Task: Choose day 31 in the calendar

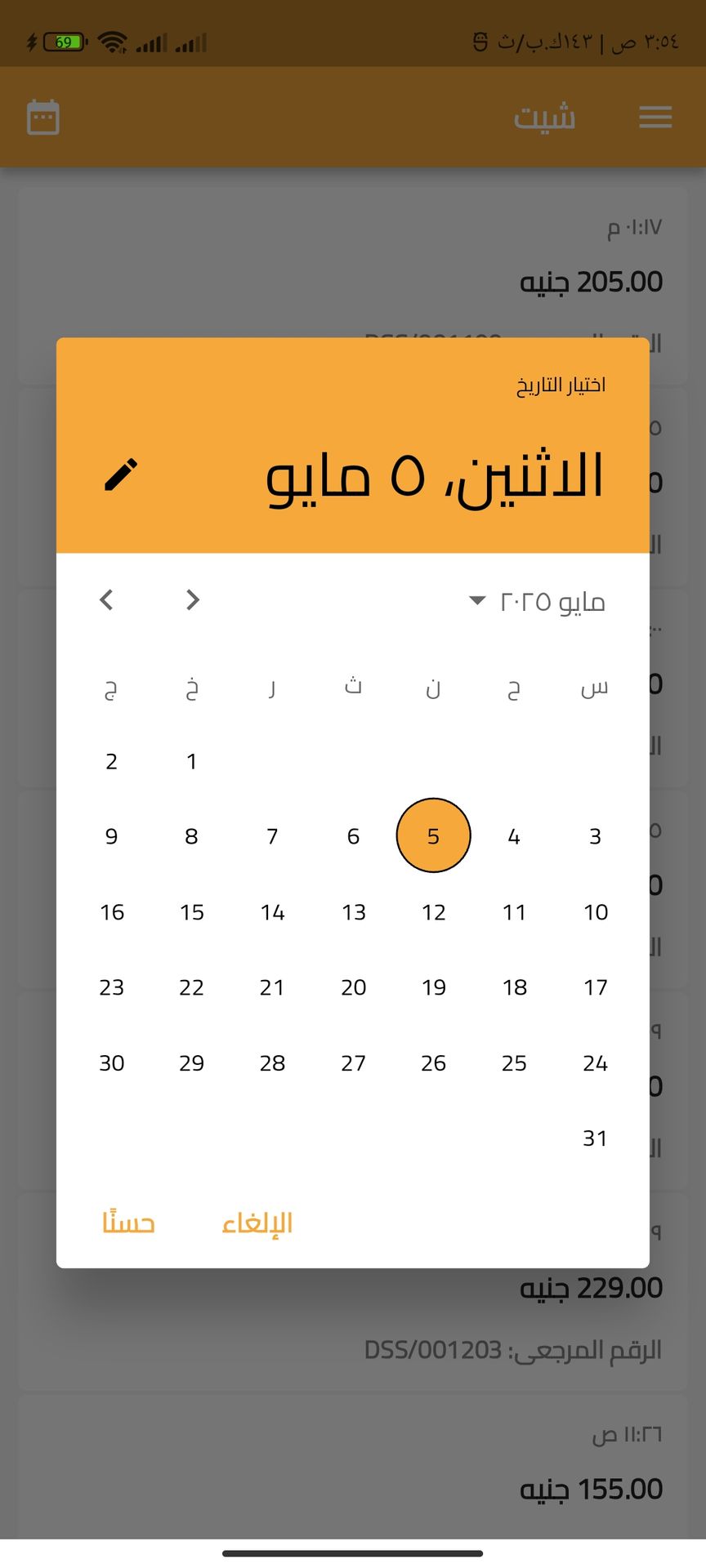Action: click(x=595, y=1138)
